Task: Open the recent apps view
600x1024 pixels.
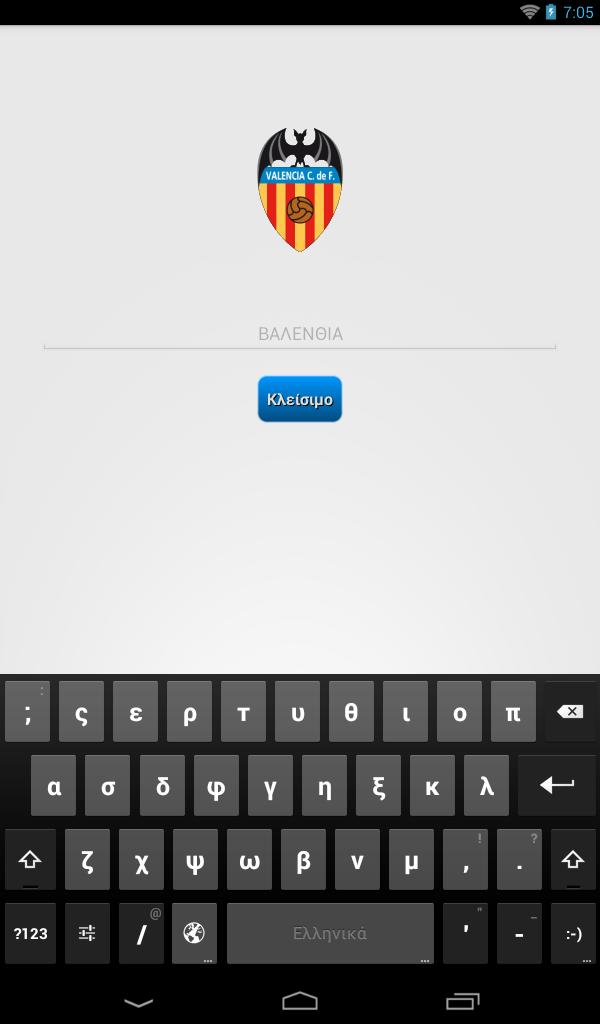Action: pyautogui.click(x=462, y=1001)
